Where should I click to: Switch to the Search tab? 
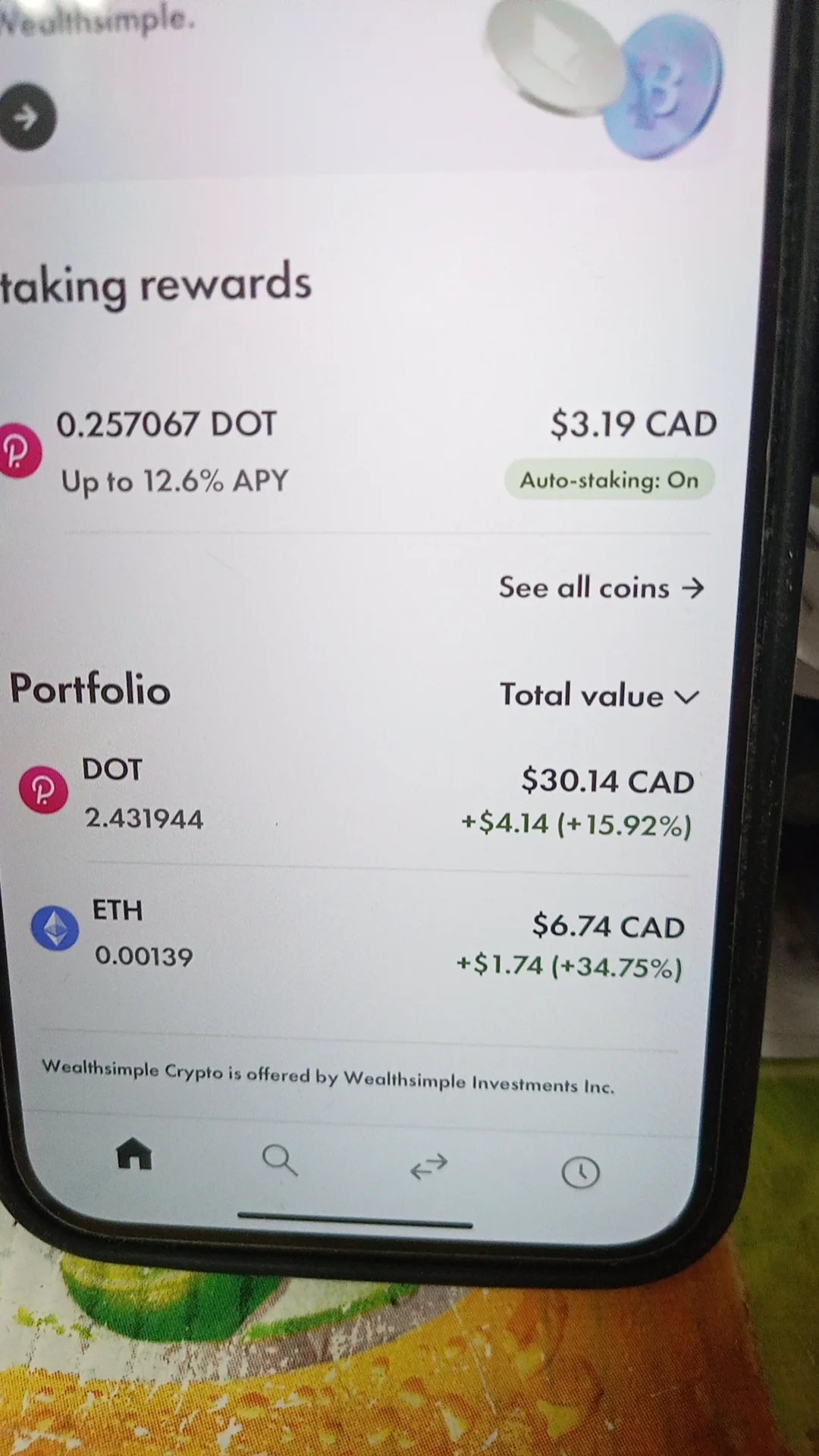tap(279, 1160)
